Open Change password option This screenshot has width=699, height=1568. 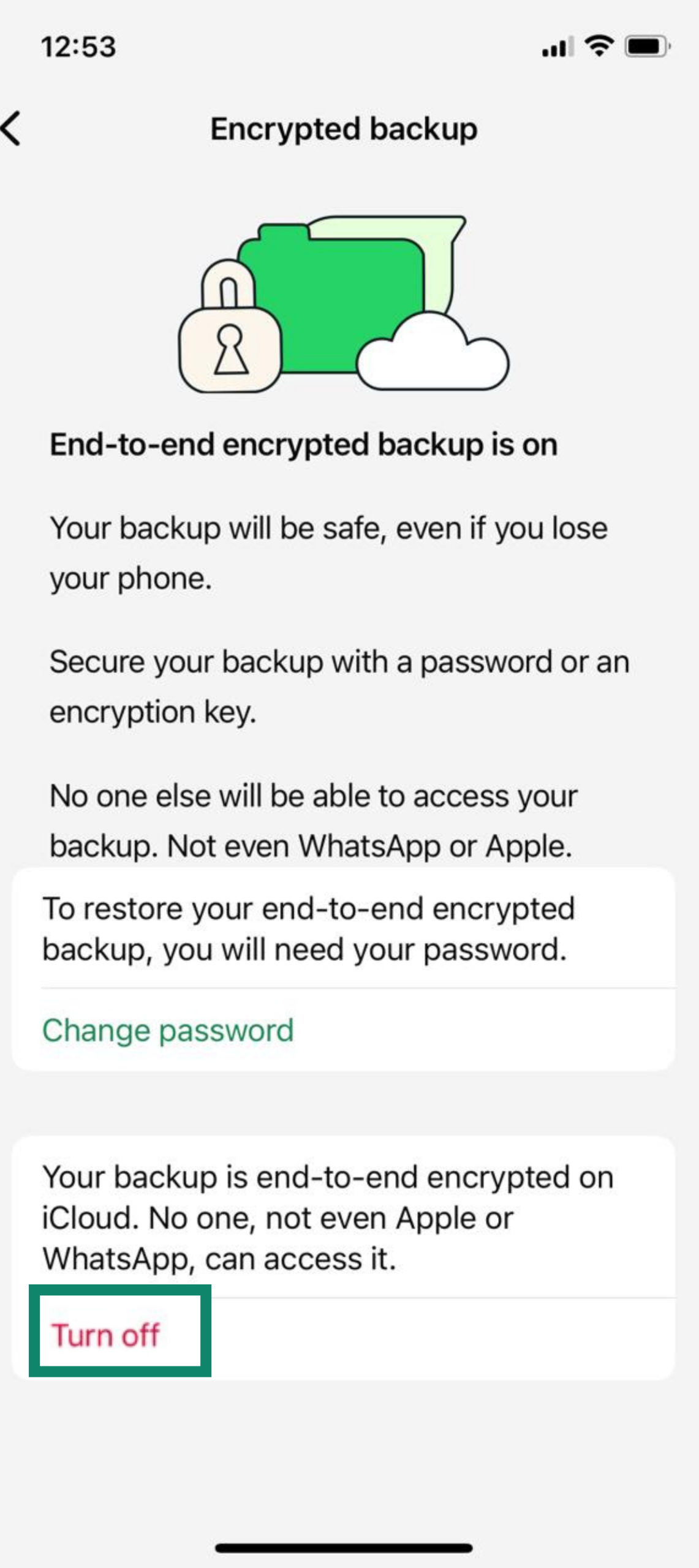tap(168, 1030)
